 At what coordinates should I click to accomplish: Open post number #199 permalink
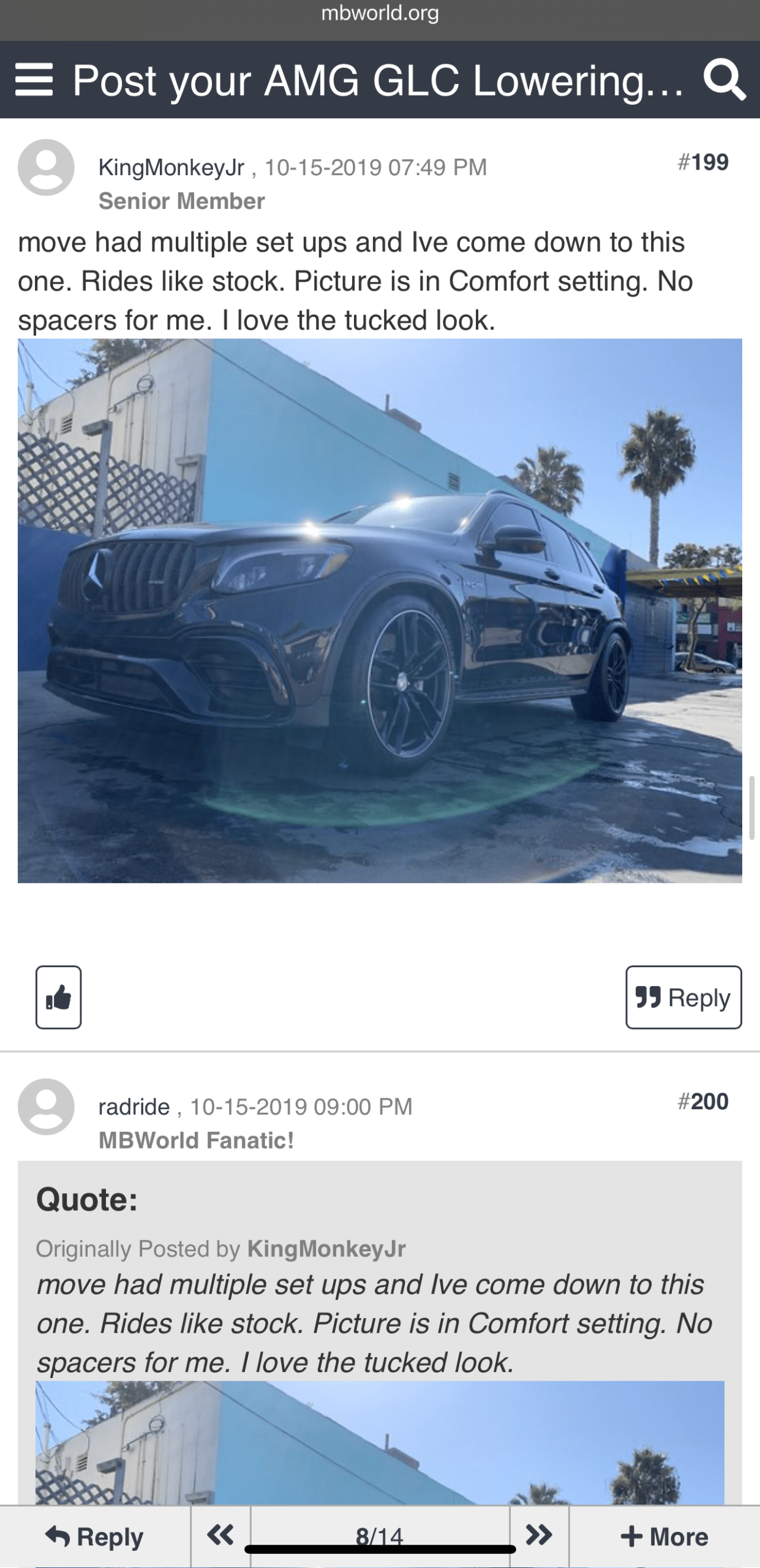(x=703, y=162)
